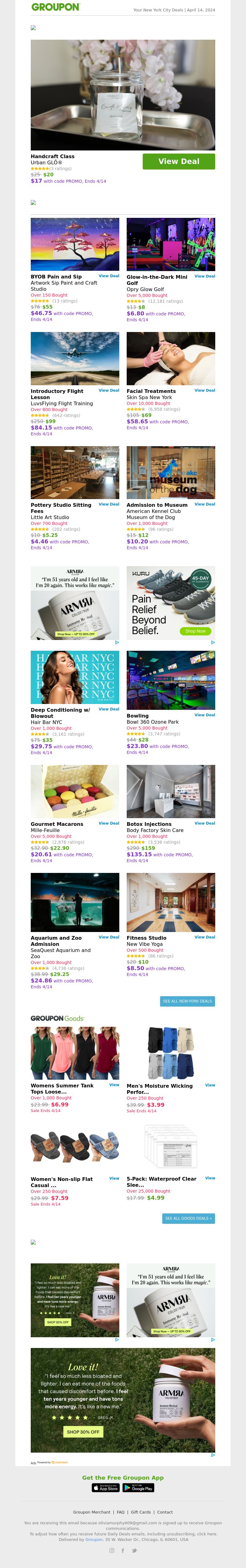View the Pottery Studio Sitting Fees deal

coord(108,504)
